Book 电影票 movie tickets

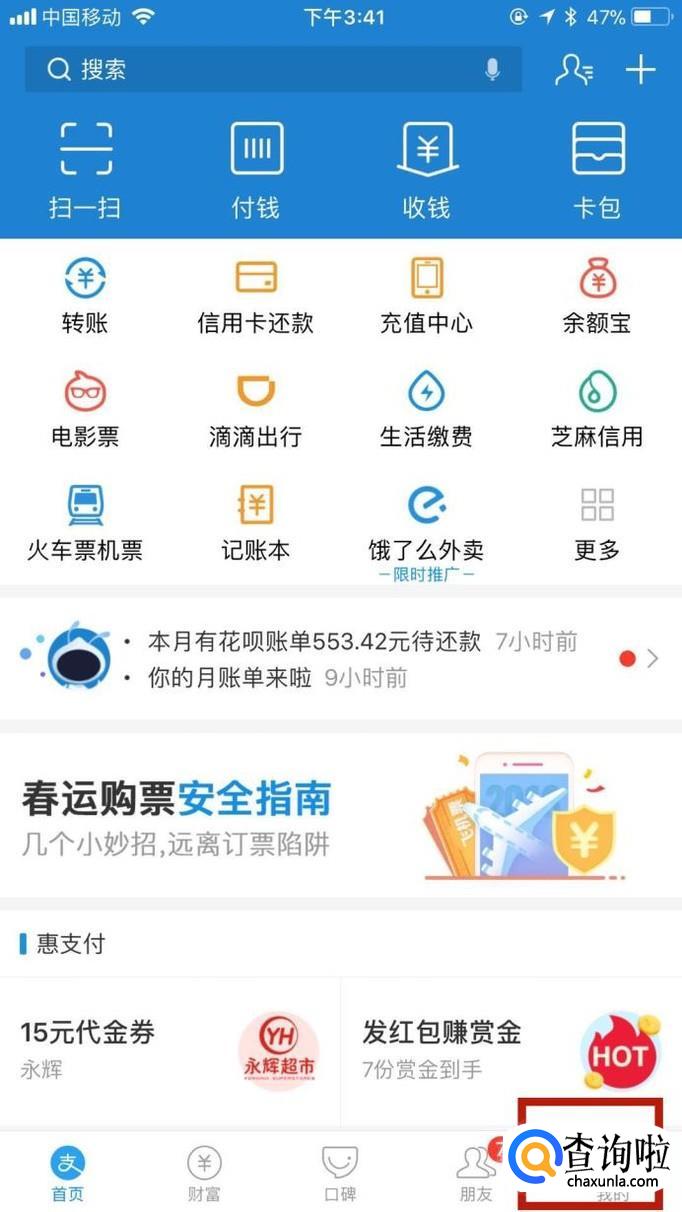pyautogui.click(x=85, y=408)
